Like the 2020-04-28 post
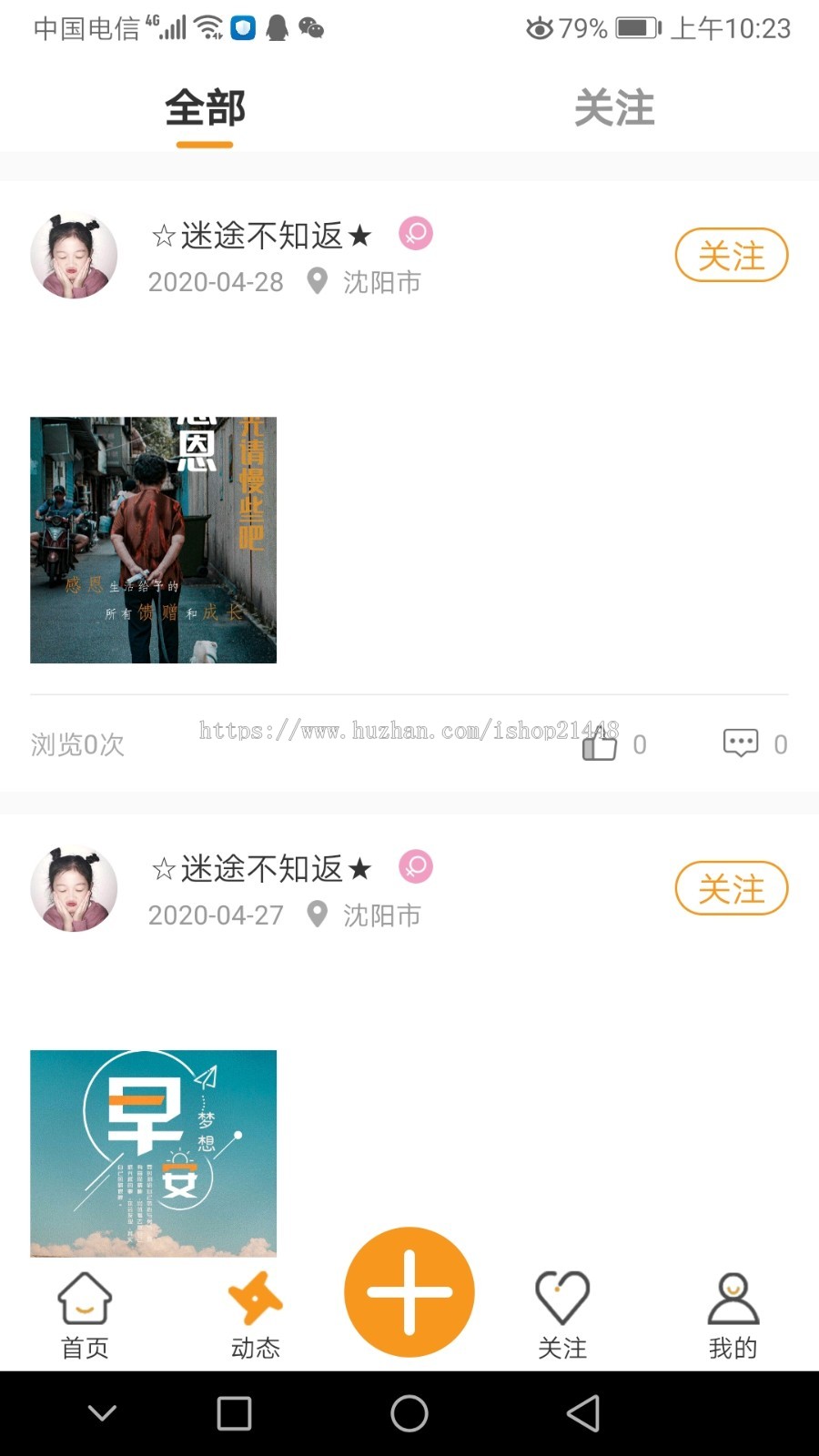Viewport: 819px width, 1456px height. tap(601, 745)
